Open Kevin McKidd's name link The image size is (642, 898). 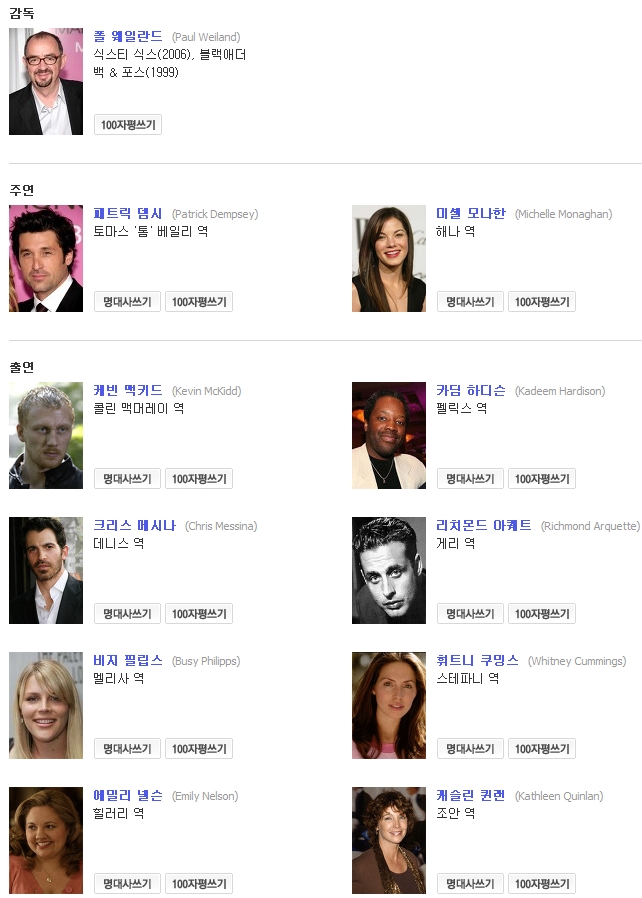(x=128, y=391)
